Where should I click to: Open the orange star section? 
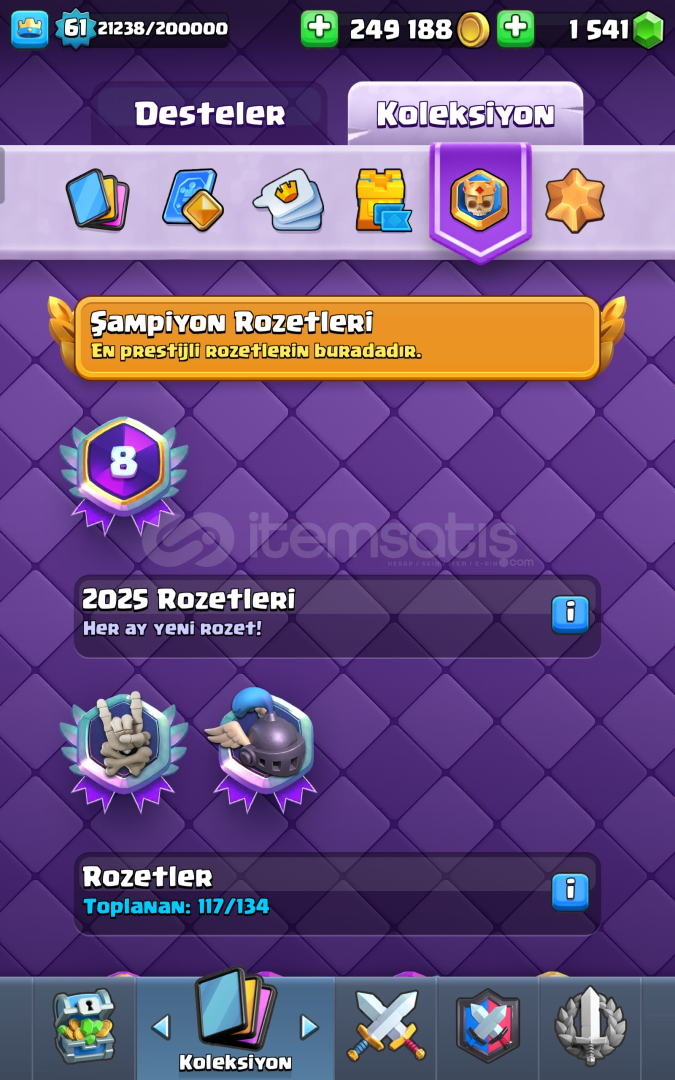point(575,200)
